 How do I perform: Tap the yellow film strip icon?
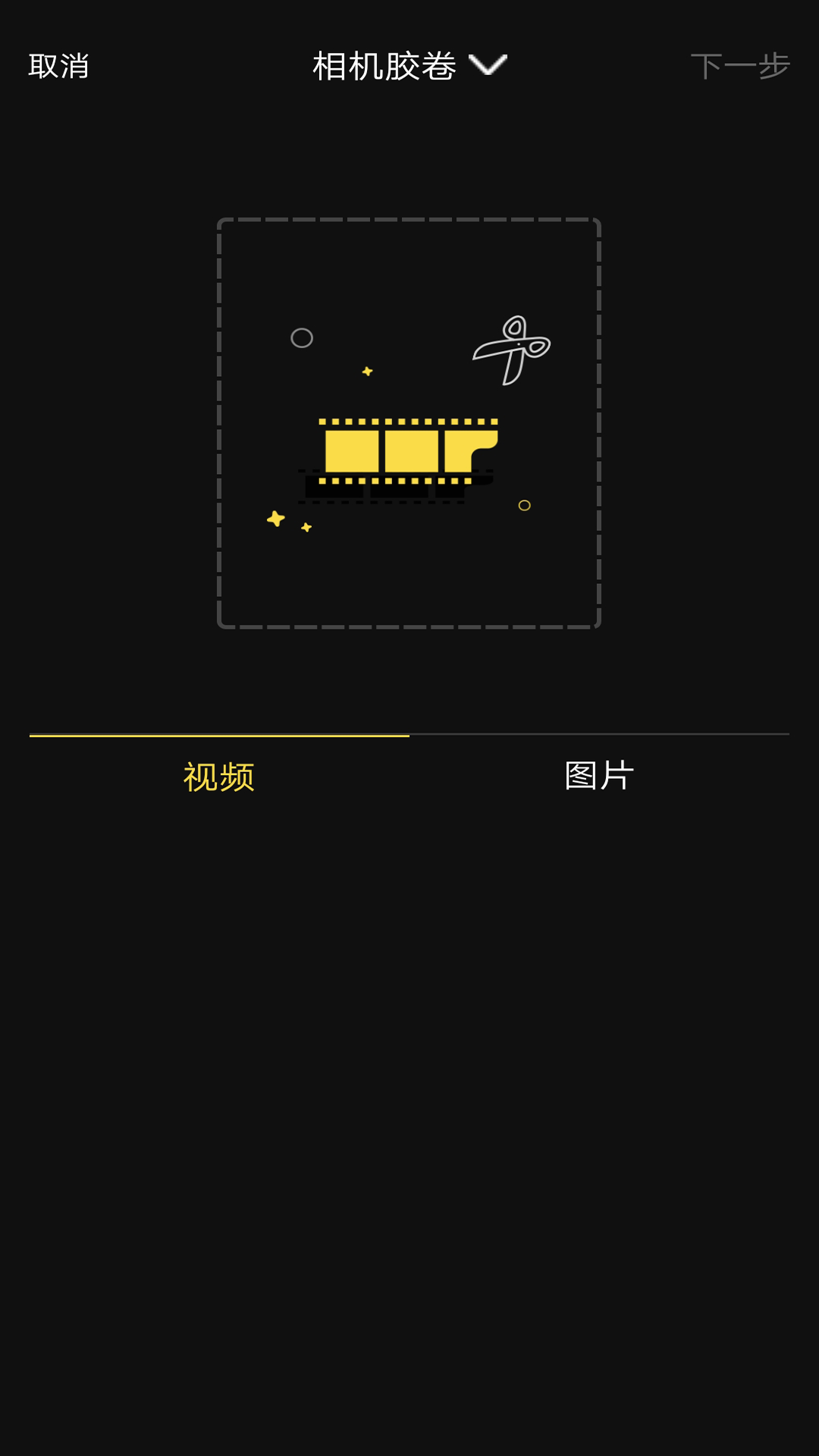tap(409, 449)
